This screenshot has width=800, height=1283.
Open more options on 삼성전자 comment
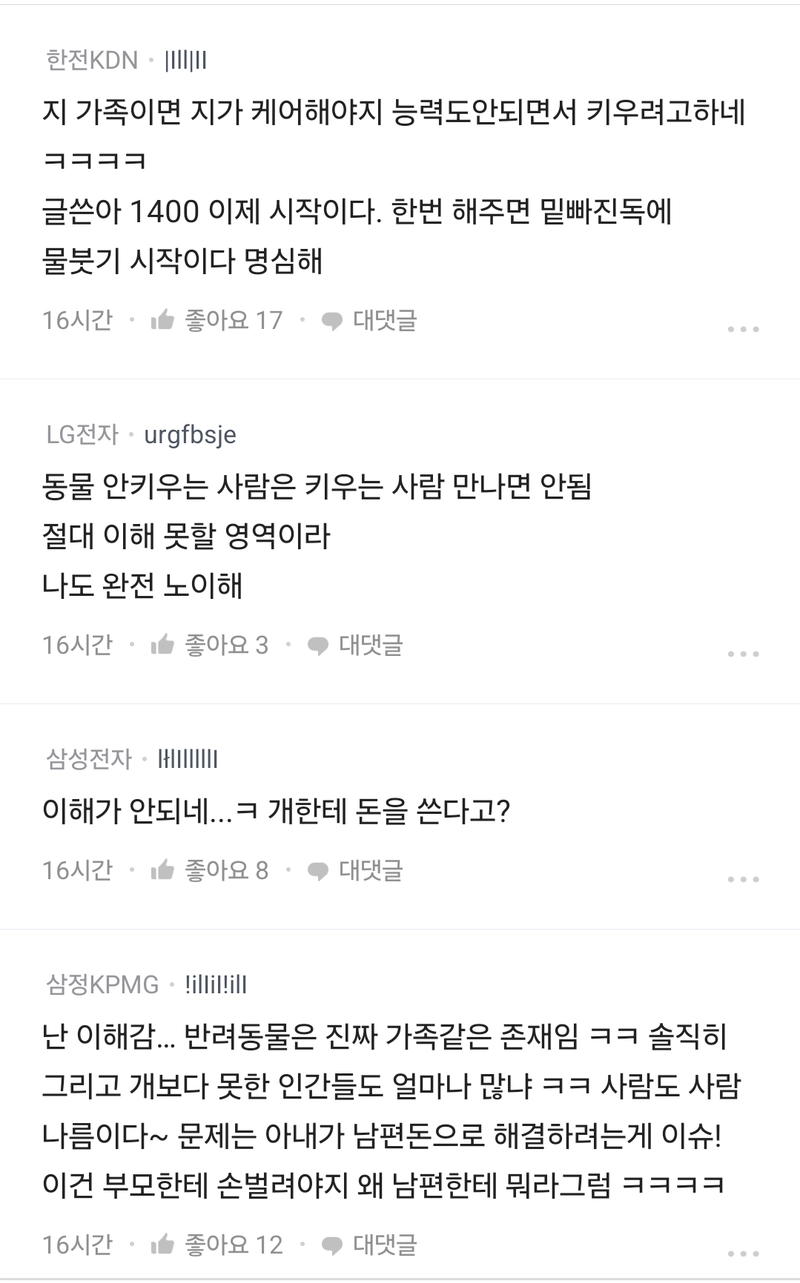click(x=743, y=879)
